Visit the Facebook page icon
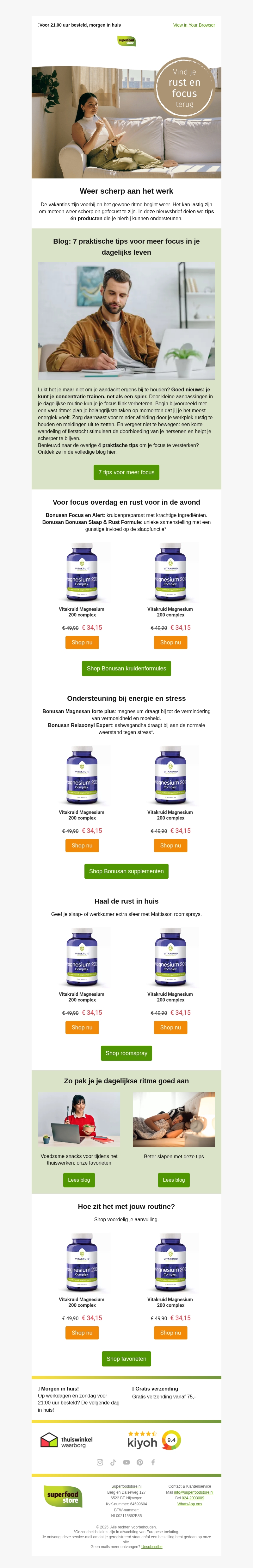 tap(153, 1462)
